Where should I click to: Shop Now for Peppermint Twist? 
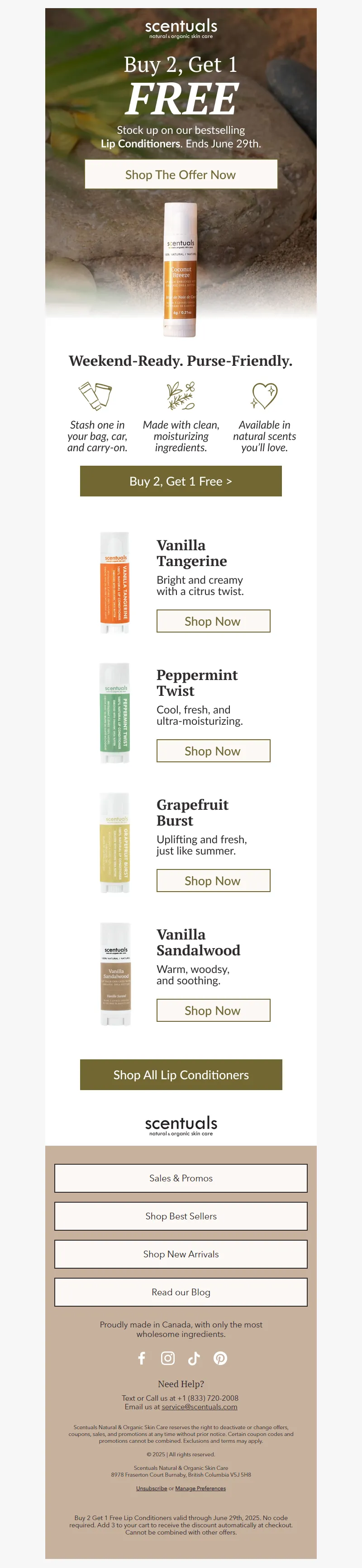(x=213, y=751)
